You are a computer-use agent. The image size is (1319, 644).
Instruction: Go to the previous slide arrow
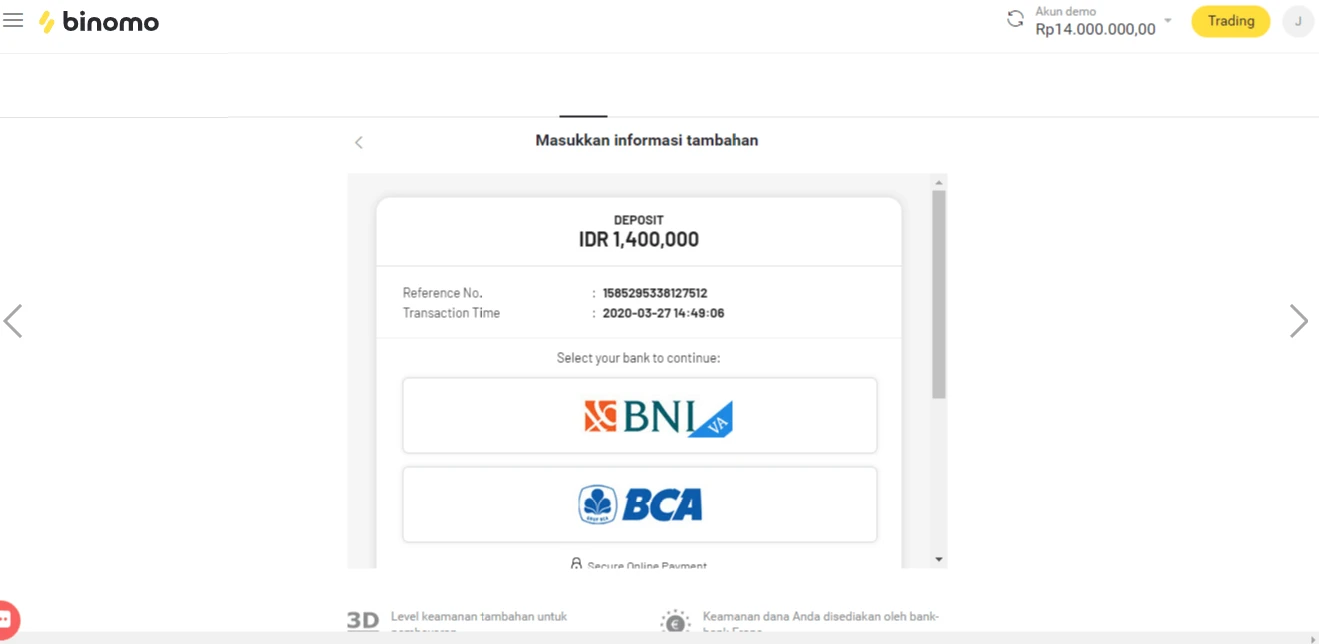pyautogui.click(x=13, y=321)
